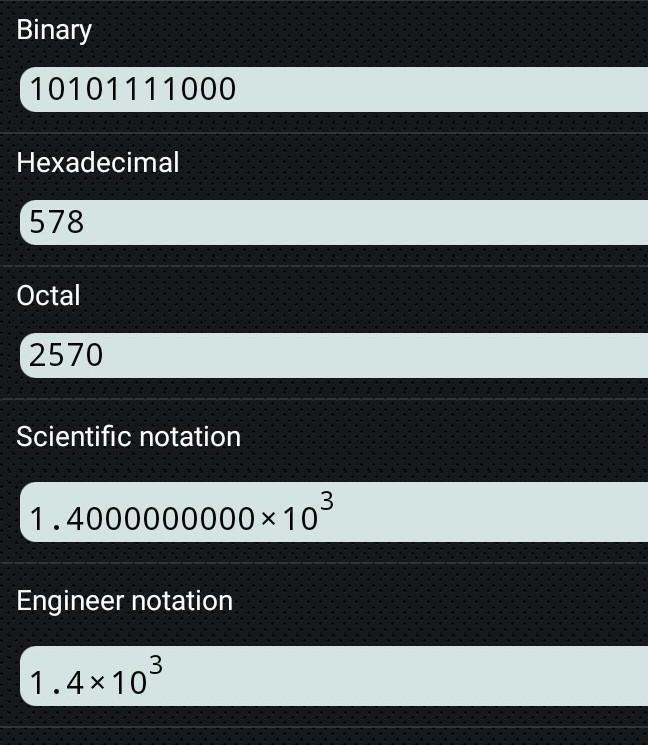Screen dimensions: 648x745
Task: Tap the Binary value field
Action: [x=333, y=90]
